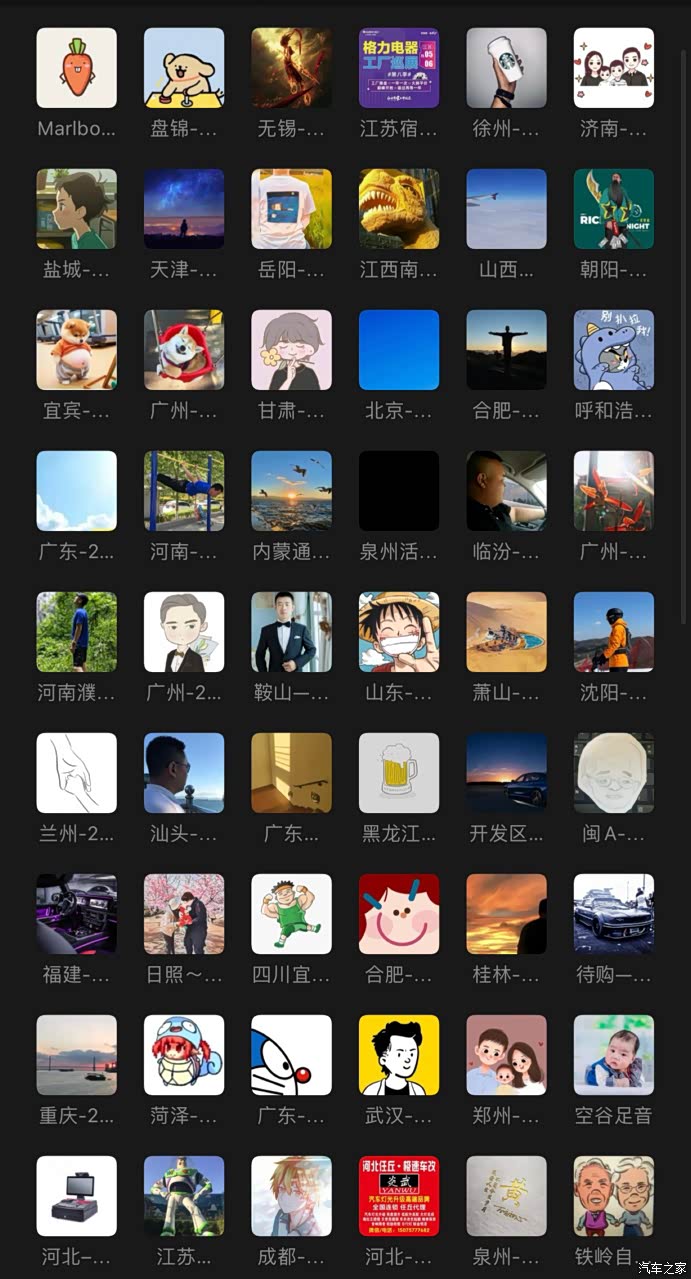
Task: View the 盐城 member's details
Action: coord(76,209)
